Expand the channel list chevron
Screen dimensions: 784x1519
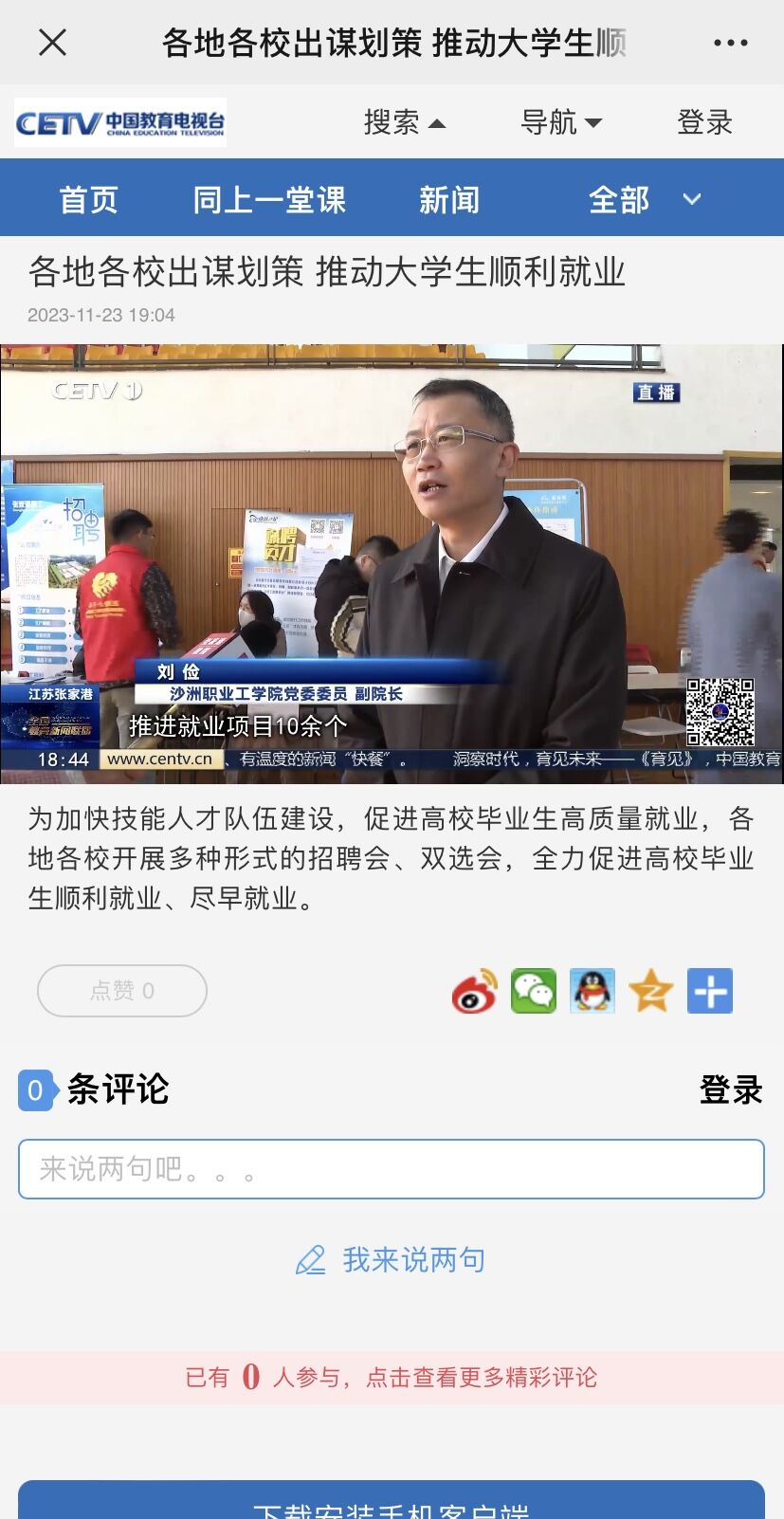coord(692,199)
